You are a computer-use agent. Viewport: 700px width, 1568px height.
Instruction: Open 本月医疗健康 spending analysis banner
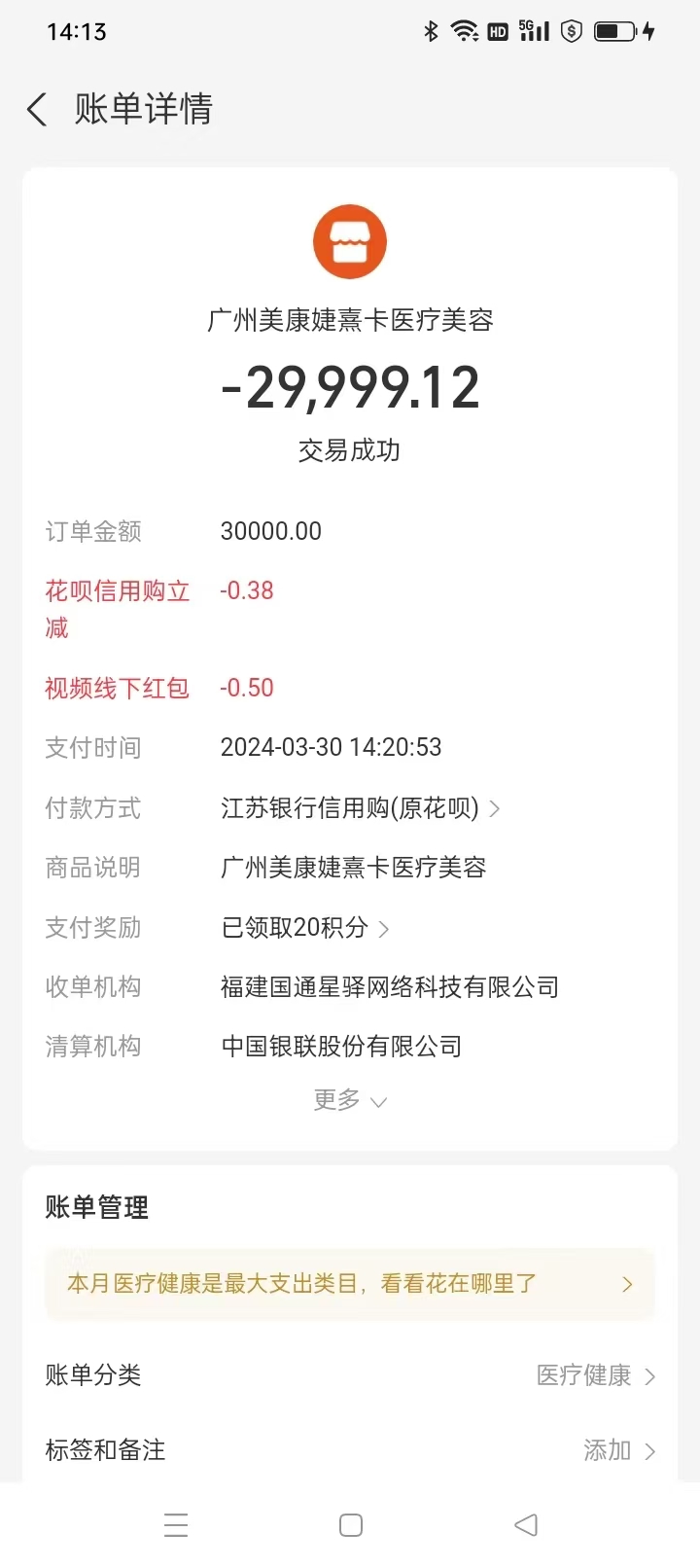tap(350, 1283)
